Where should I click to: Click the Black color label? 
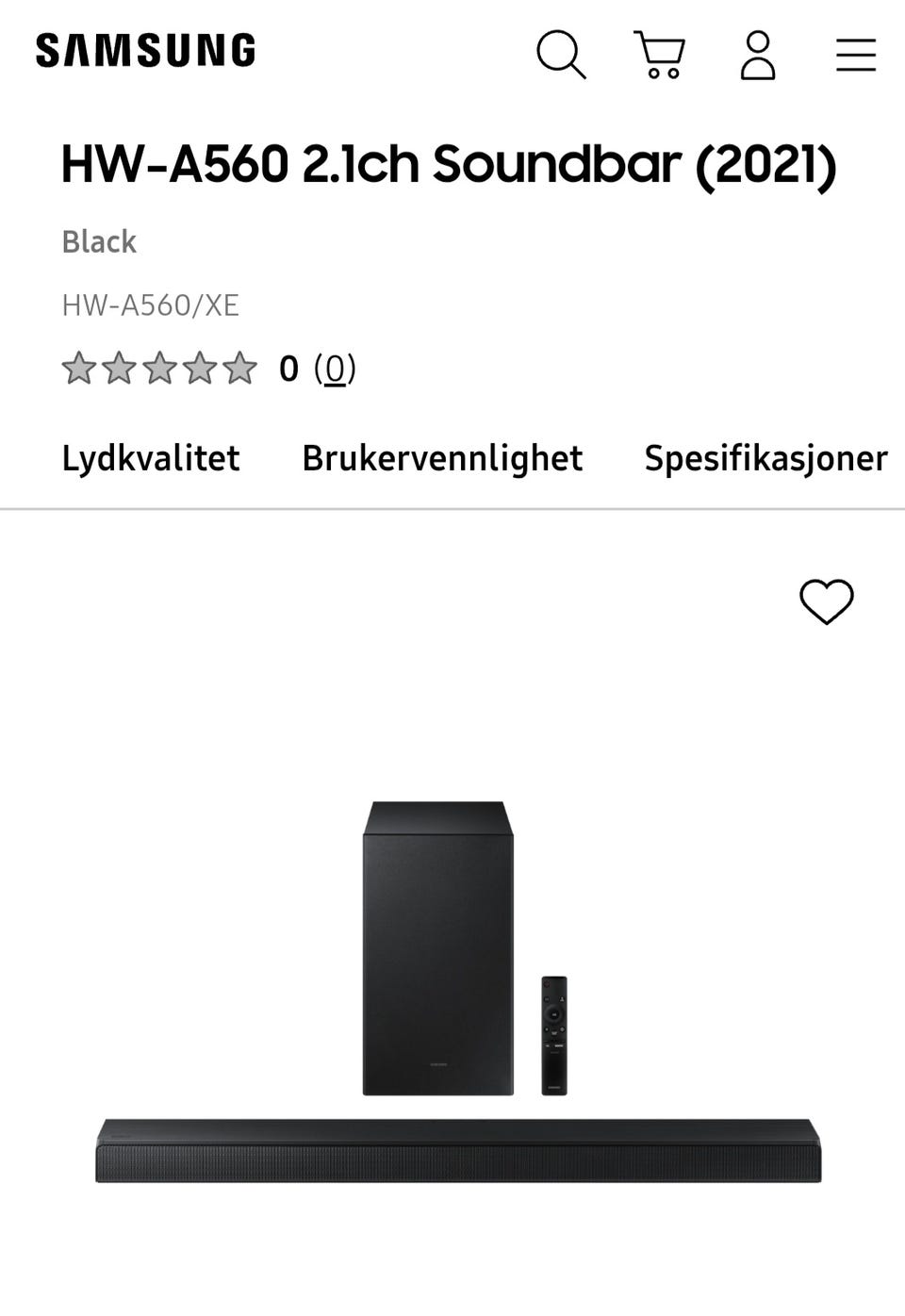(98, 242)
